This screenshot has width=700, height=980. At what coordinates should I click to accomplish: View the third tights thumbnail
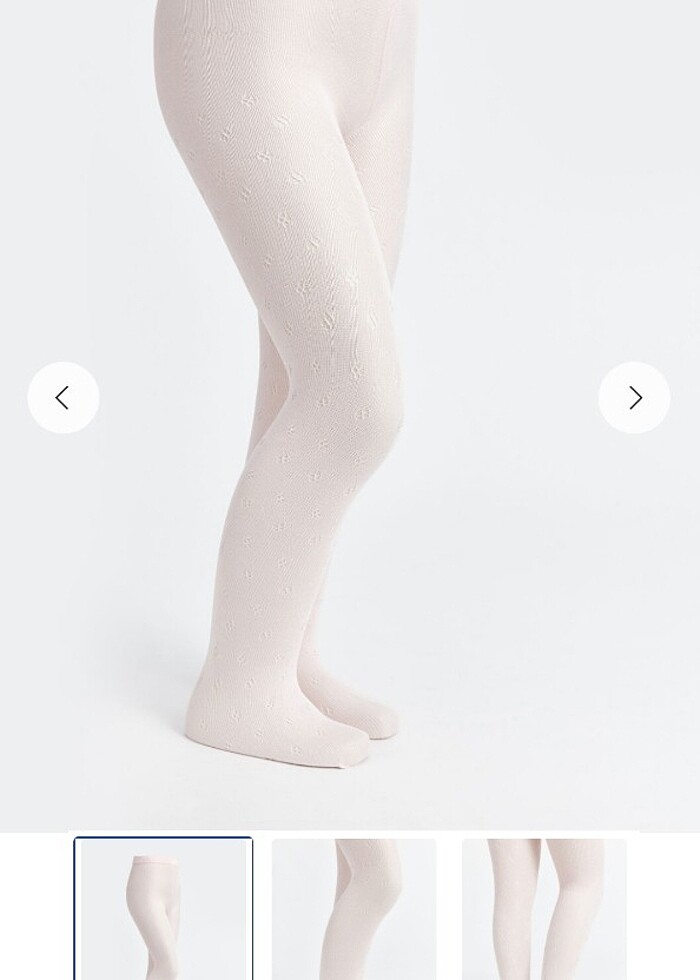click(544, 908)
